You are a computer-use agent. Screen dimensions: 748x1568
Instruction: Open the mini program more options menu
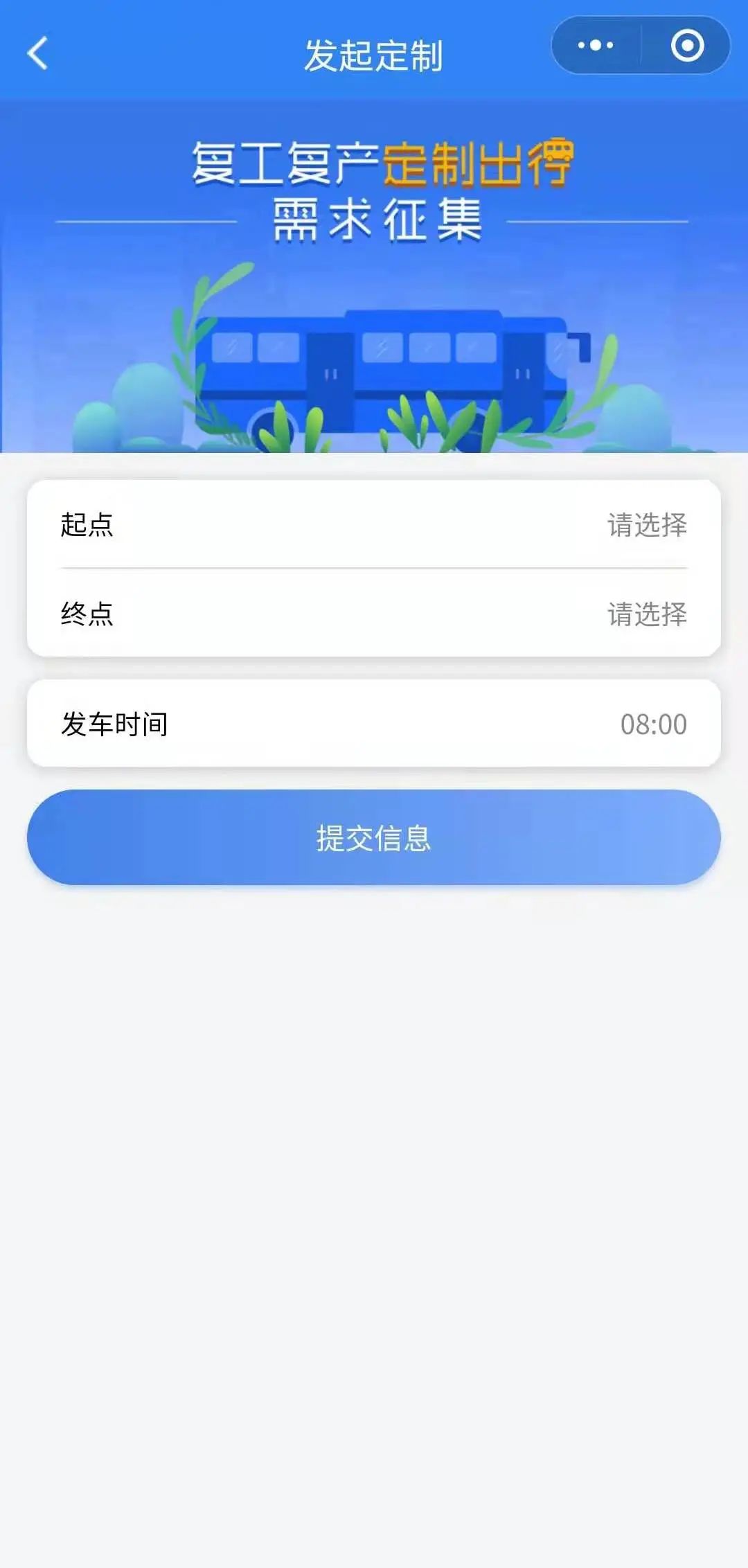596,46
